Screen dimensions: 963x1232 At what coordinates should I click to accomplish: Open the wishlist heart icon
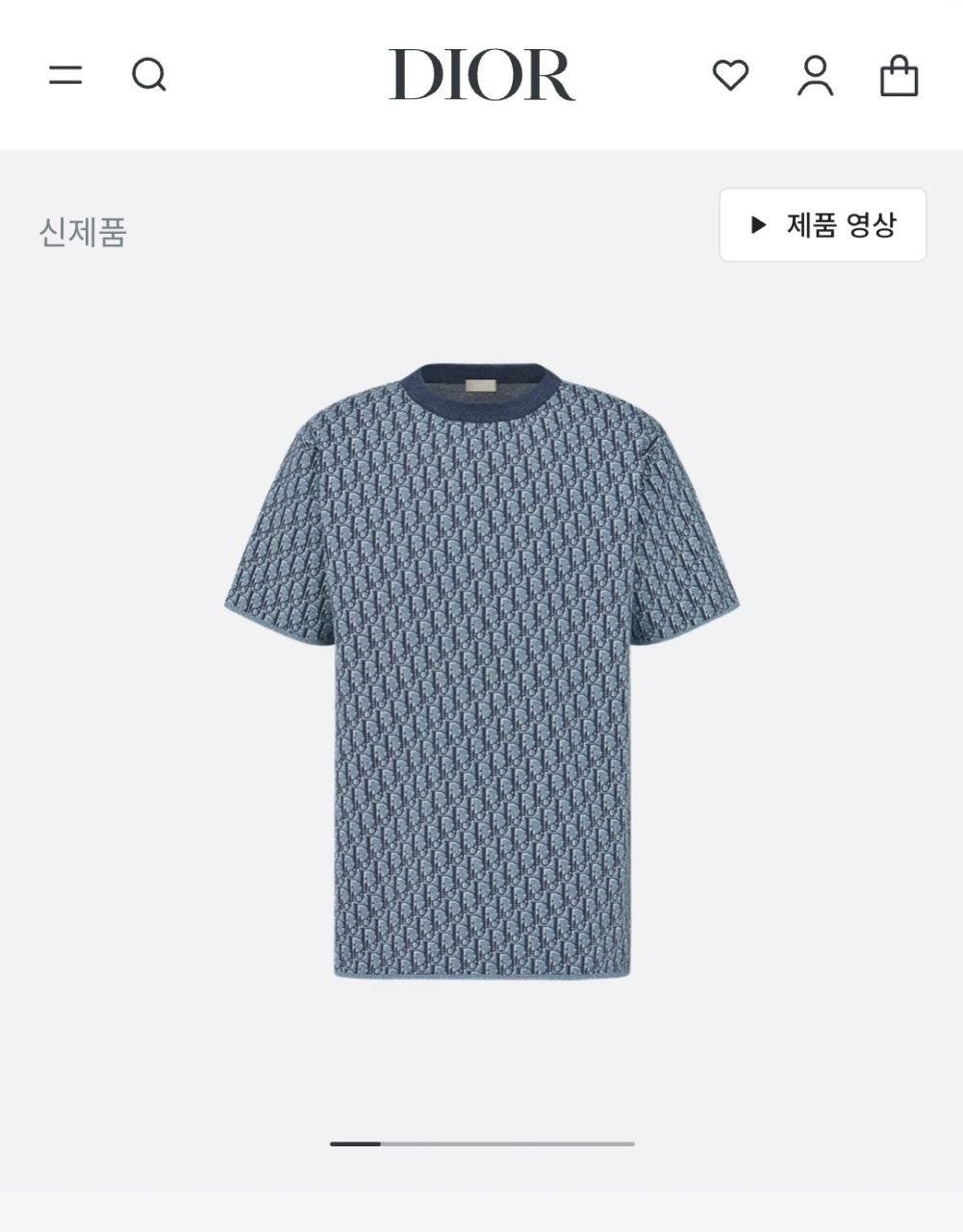(x=730, y=75)
